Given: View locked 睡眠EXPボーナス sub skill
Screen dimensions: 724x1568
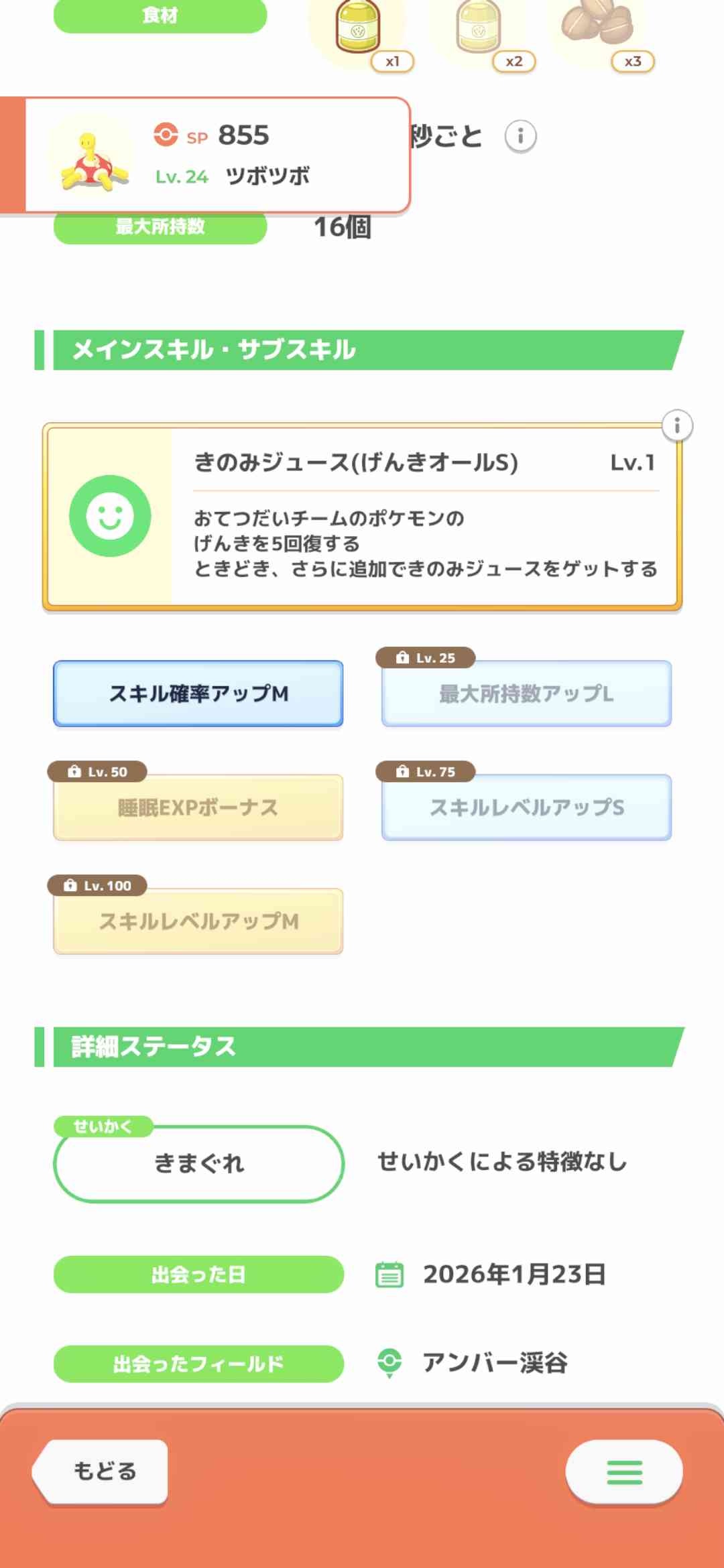Looking at the screenshot, I should pyautogui.click(x=198, y=807).
